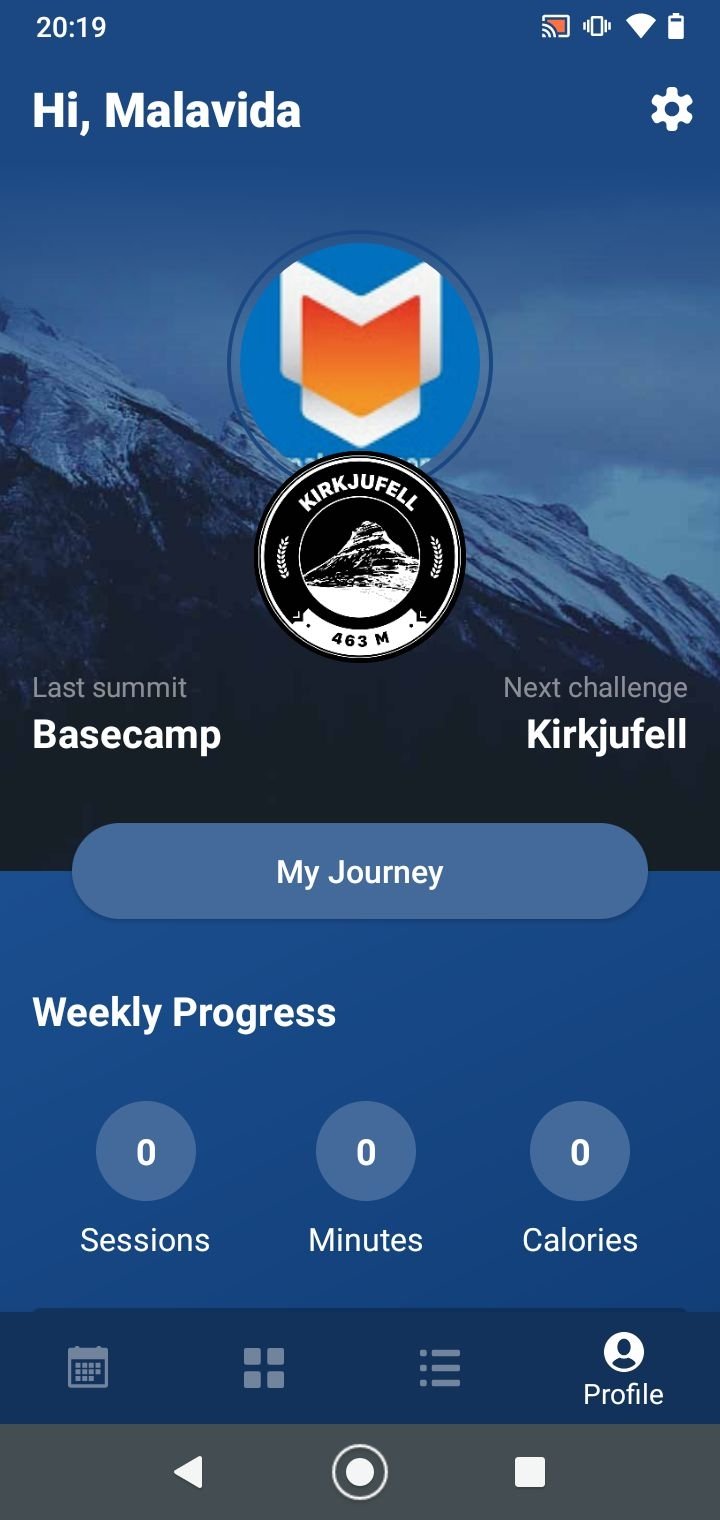The height and width of the screenshot is (1520, 720).
Task: Tap the system back button
Action: [188, 1472]
